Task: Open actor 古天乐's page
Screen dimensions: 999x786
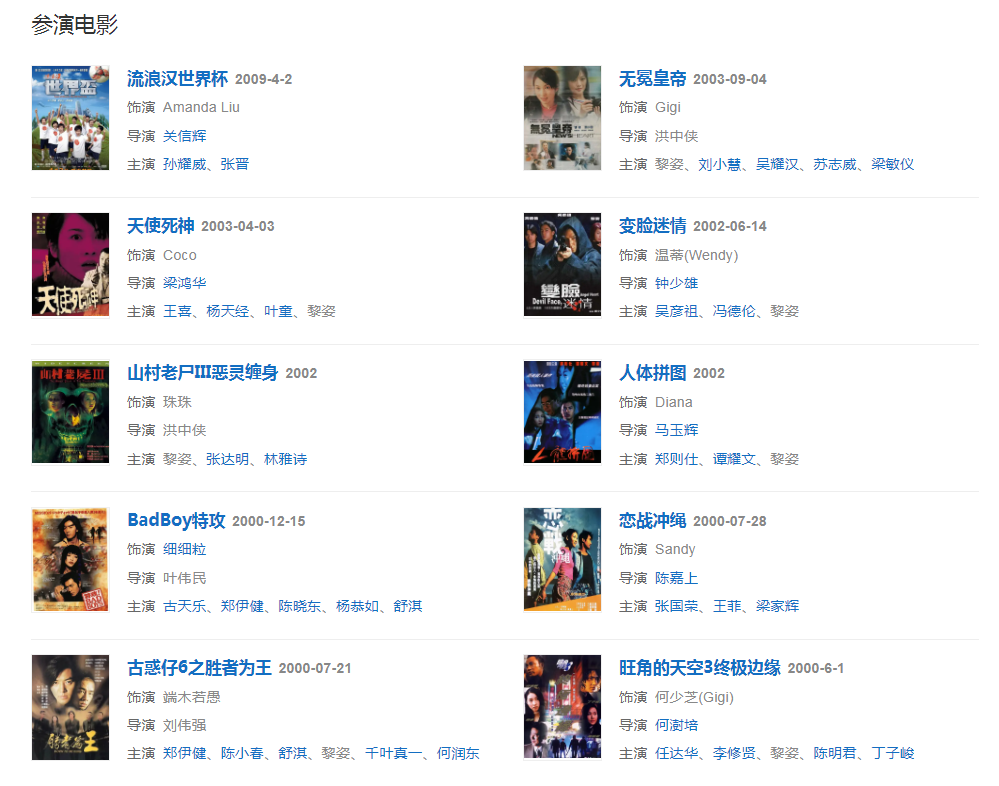Action: [184, 606]
